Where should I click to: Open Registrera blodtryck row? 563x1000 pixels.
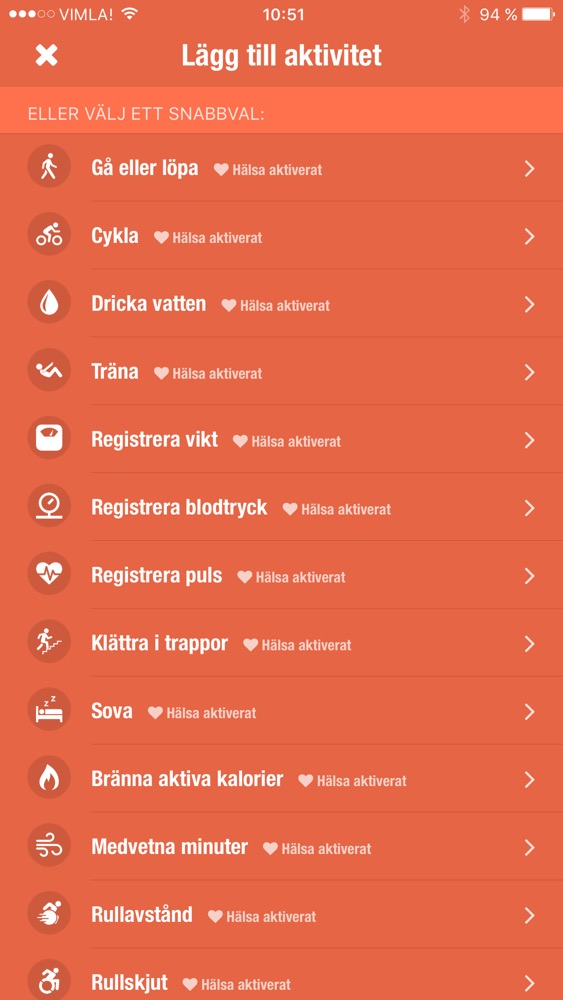coord(281,508)
